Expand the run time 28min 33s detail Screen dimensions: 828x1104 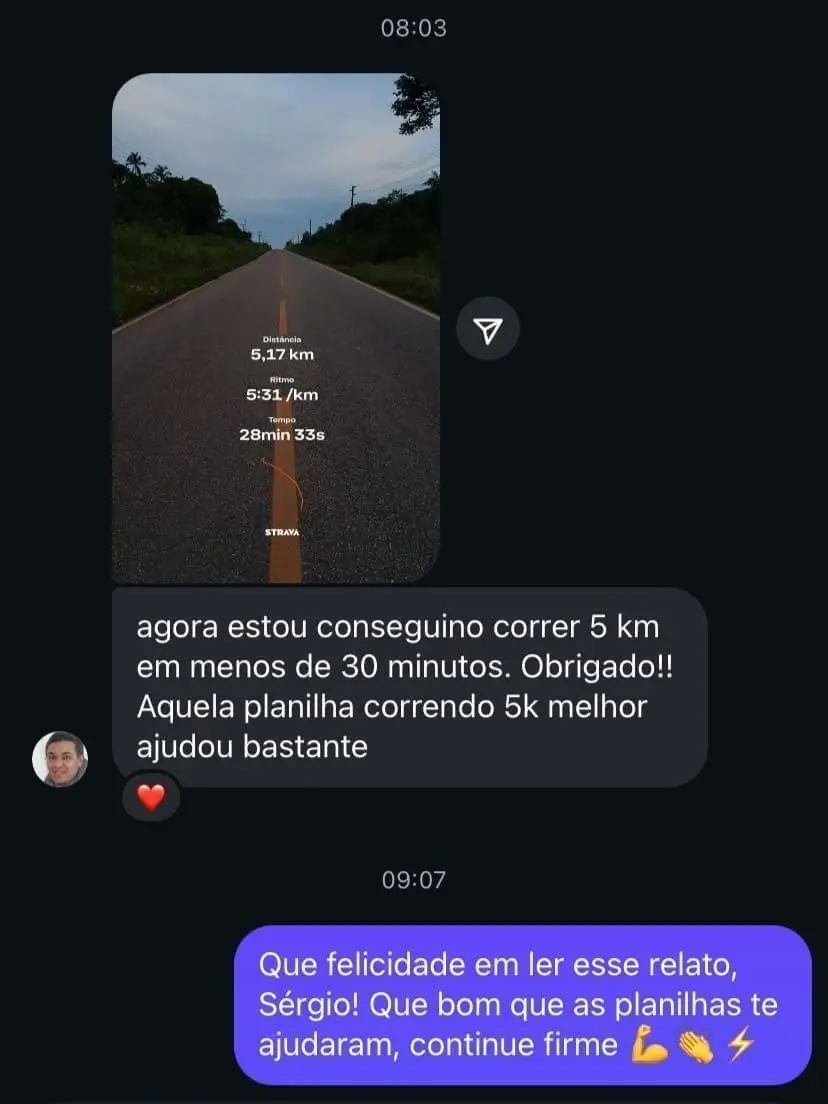(x=283, y=434)
